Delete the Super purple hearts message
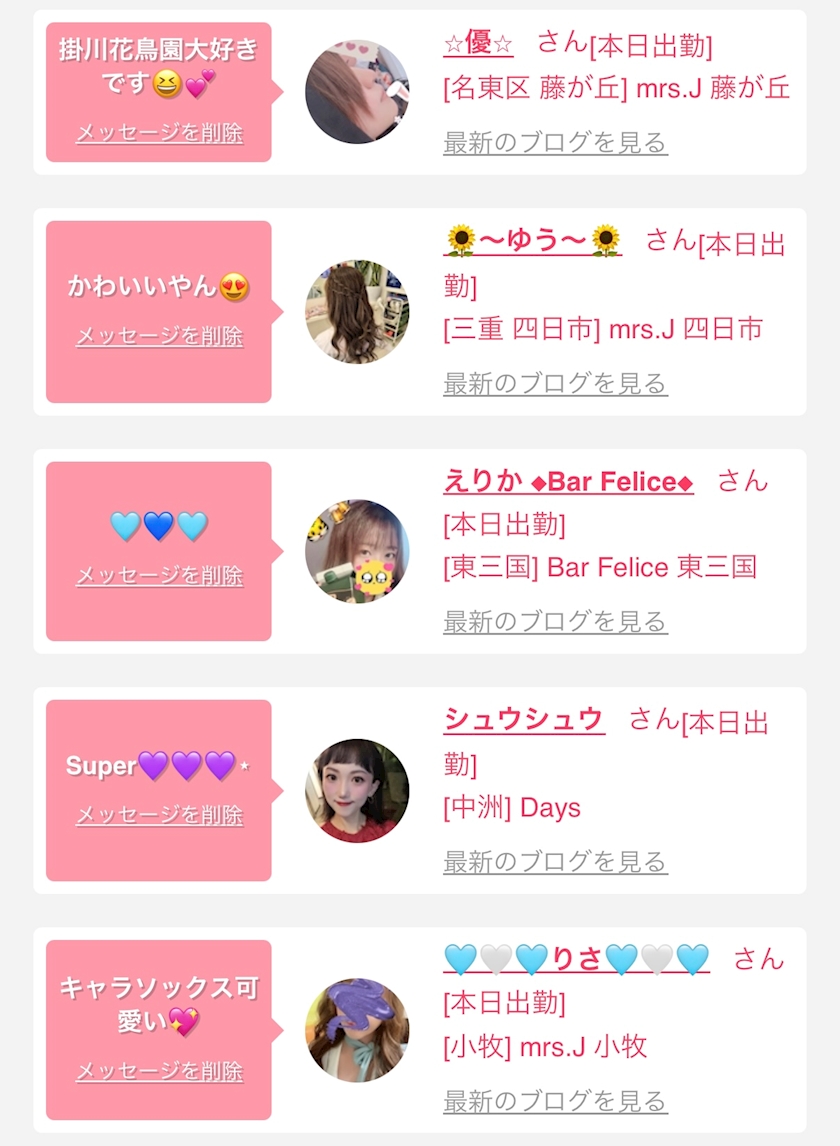The height and width of the screenshot is (1146, 840). pos(159,815)
